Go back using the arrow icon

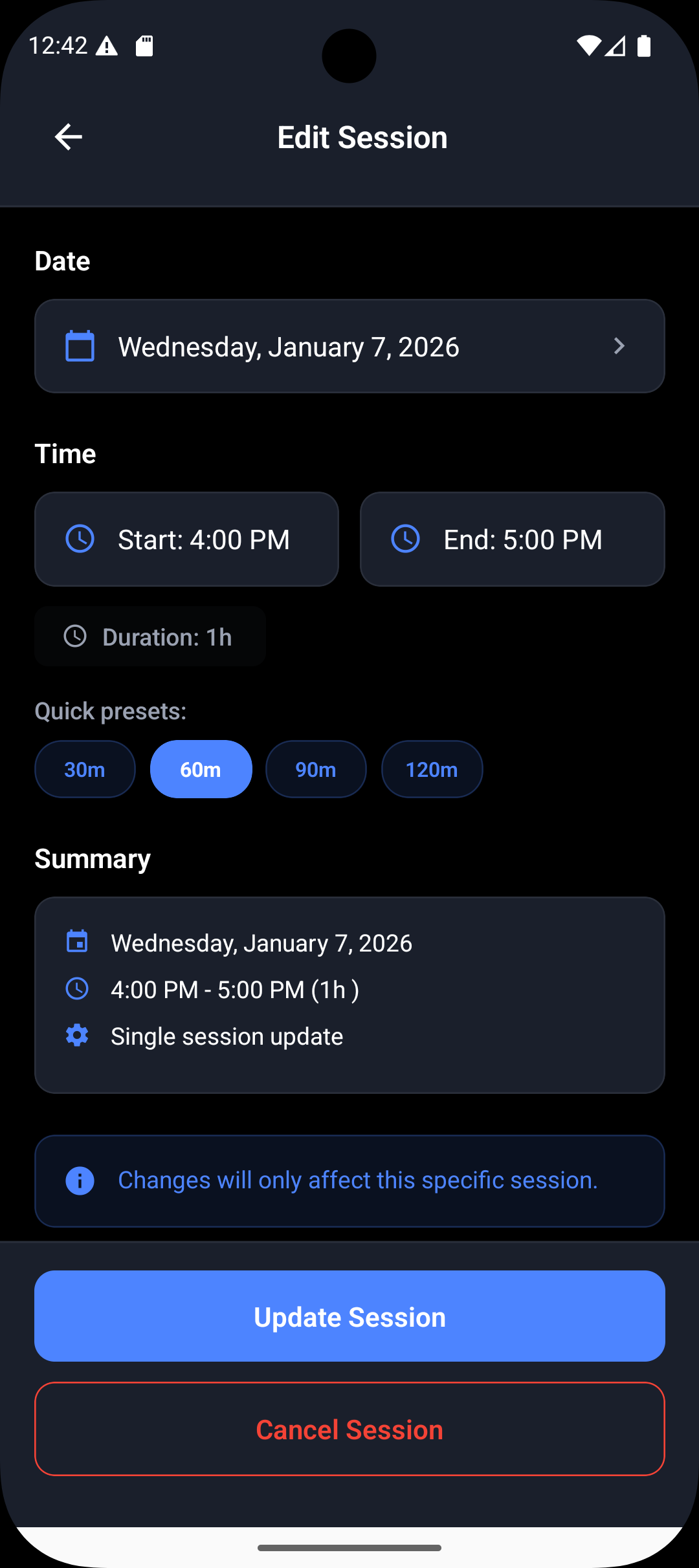pos(69,137)
